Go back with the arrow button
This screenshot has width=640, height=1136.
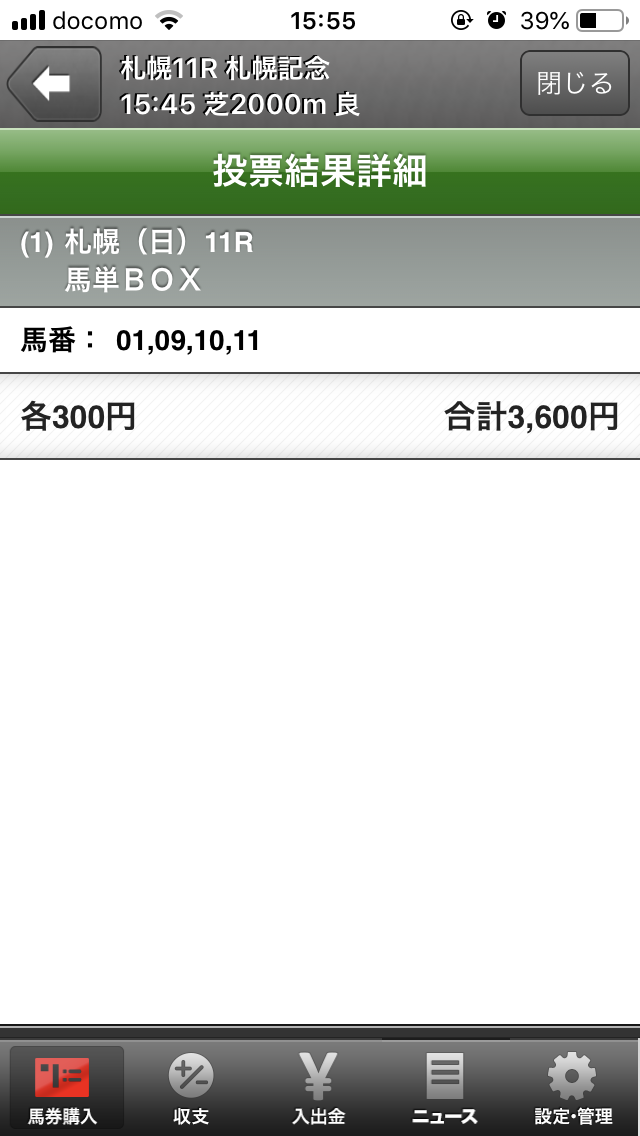click(x=54, y=85)
